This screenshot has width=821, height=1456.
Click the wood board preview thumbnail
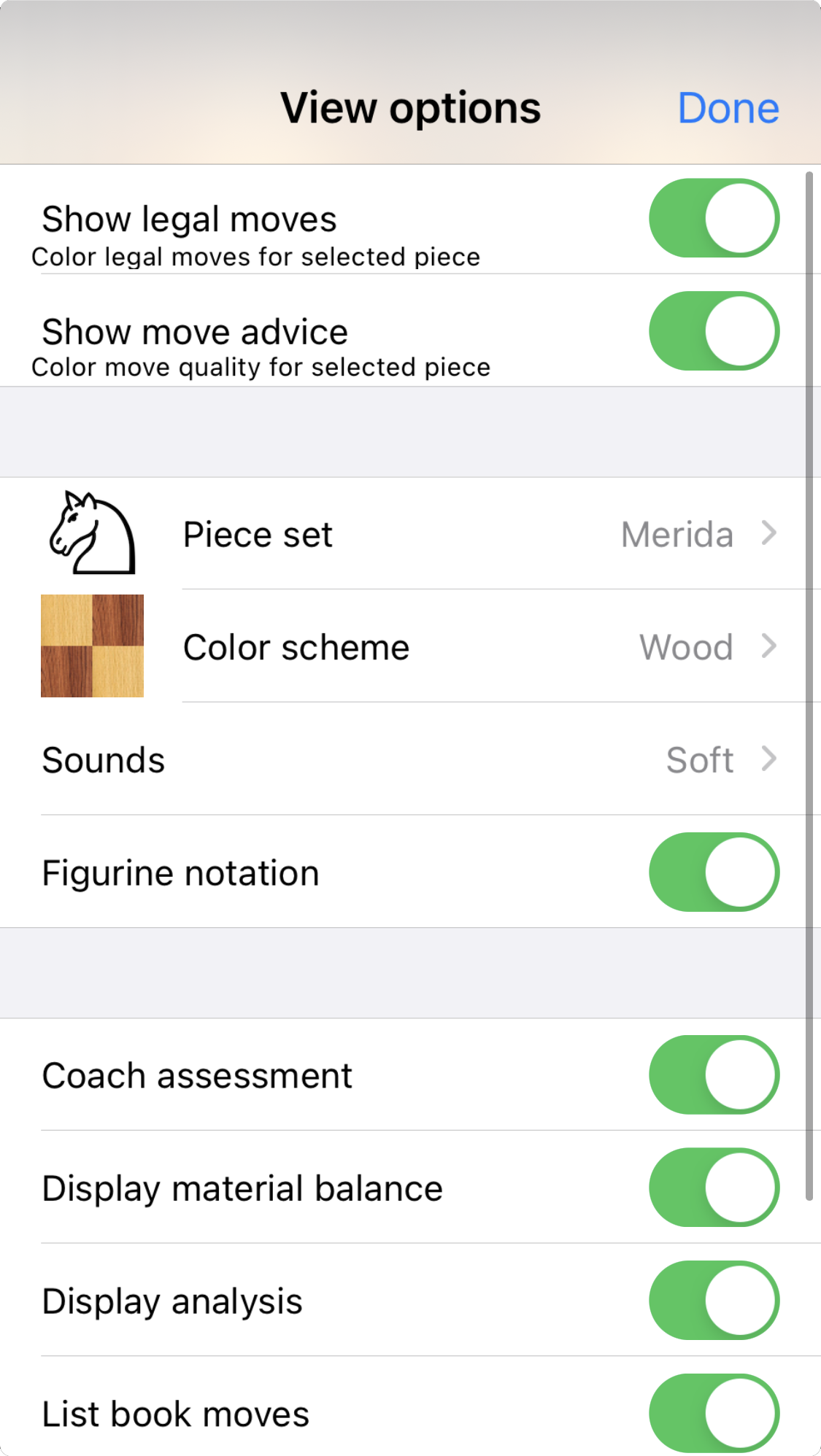[92, 646]
